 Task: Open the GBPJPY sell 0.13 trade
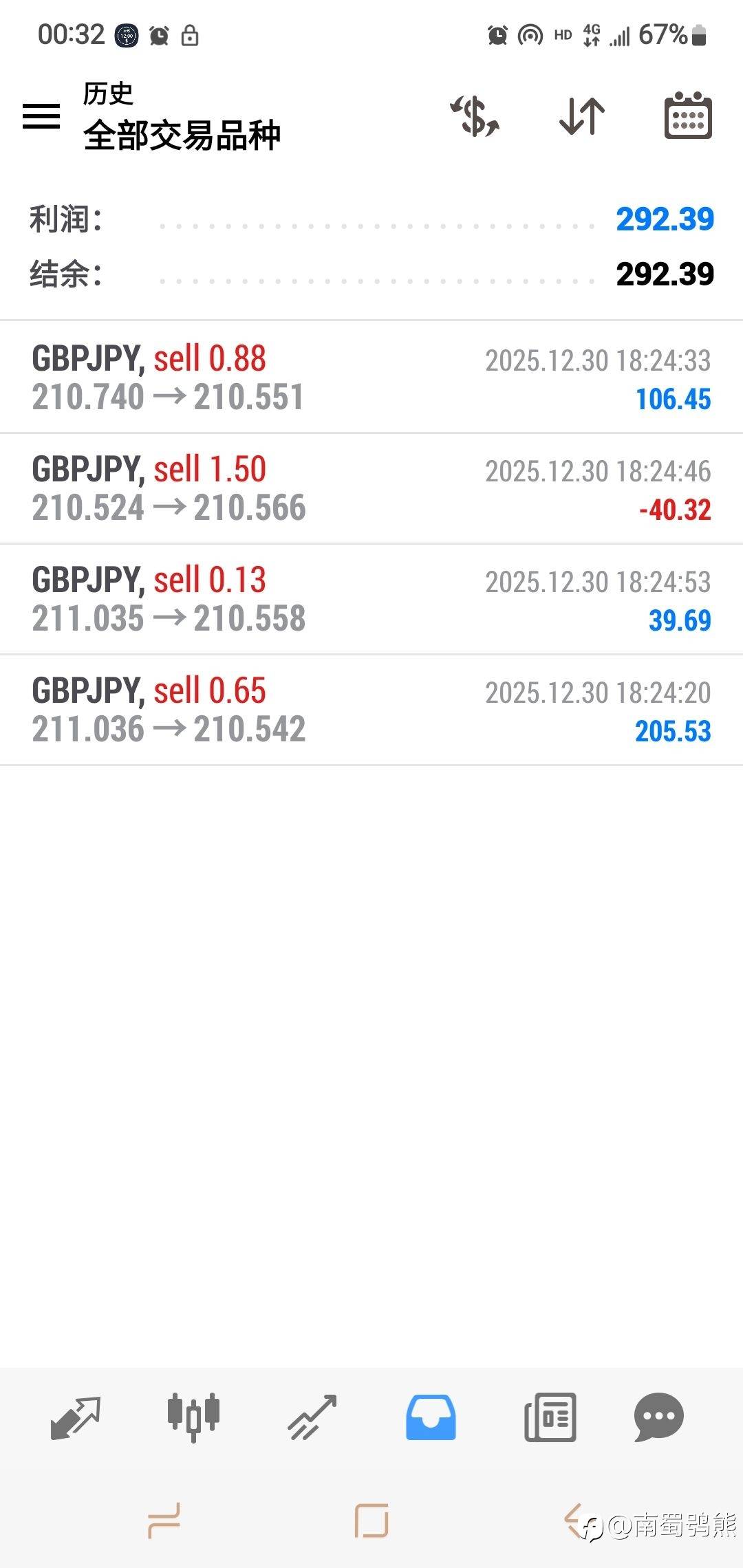point(371,599)
